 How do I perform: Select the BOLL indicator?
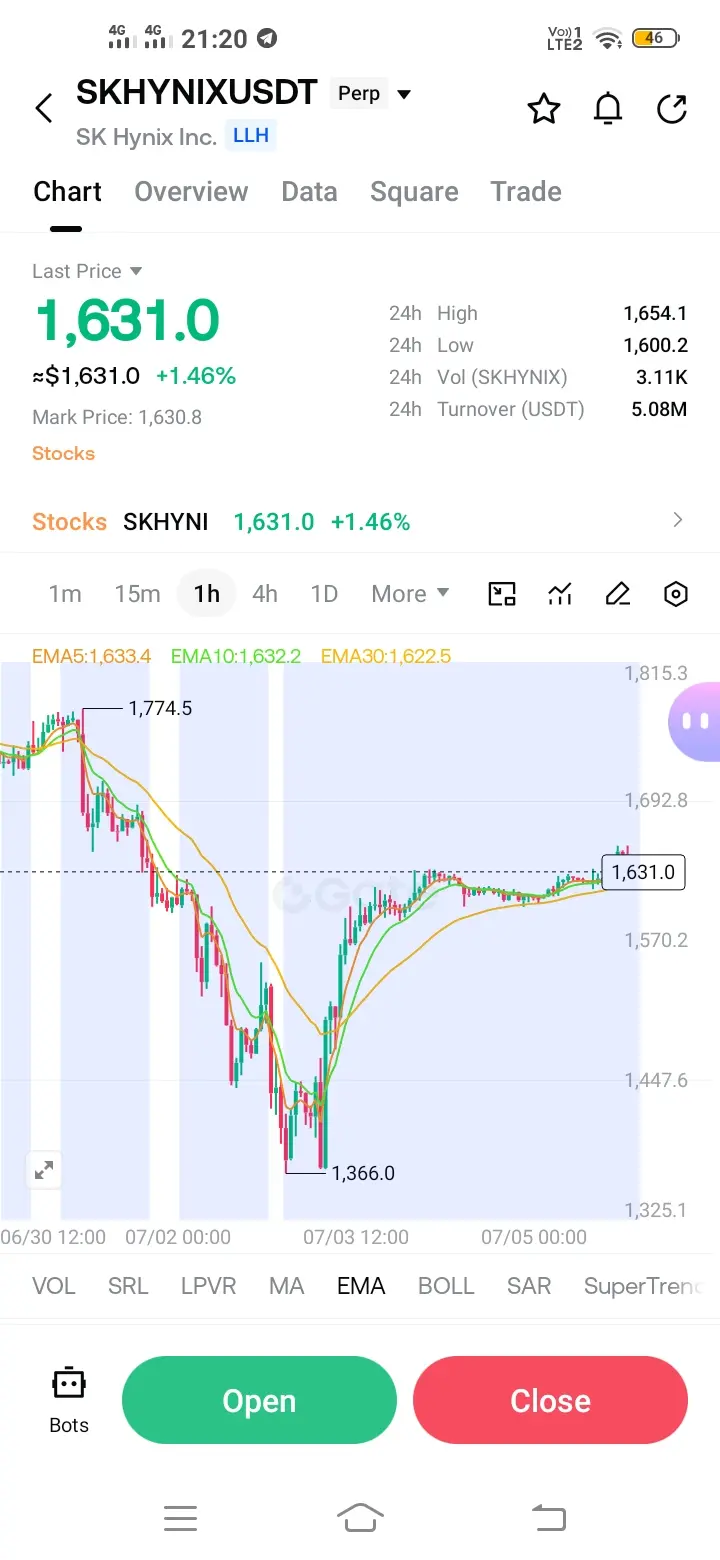[x=446, y=1286]
